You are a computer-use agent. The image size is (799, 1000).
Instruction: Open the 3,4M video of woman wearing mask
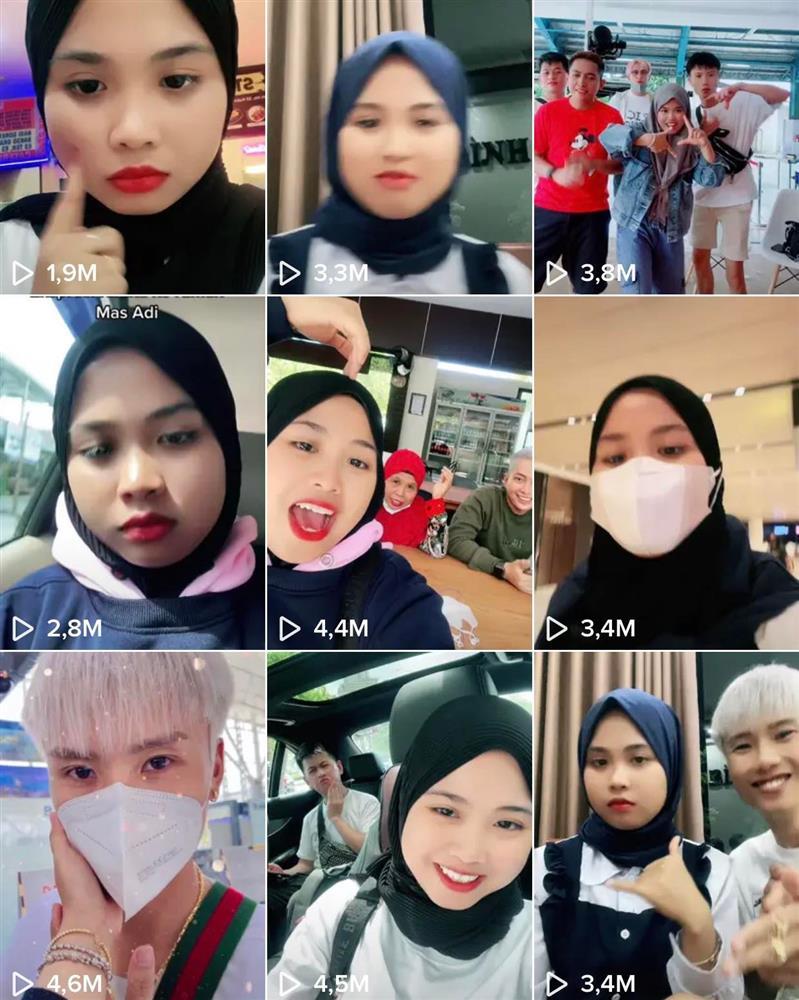click(x=666, y=475)
